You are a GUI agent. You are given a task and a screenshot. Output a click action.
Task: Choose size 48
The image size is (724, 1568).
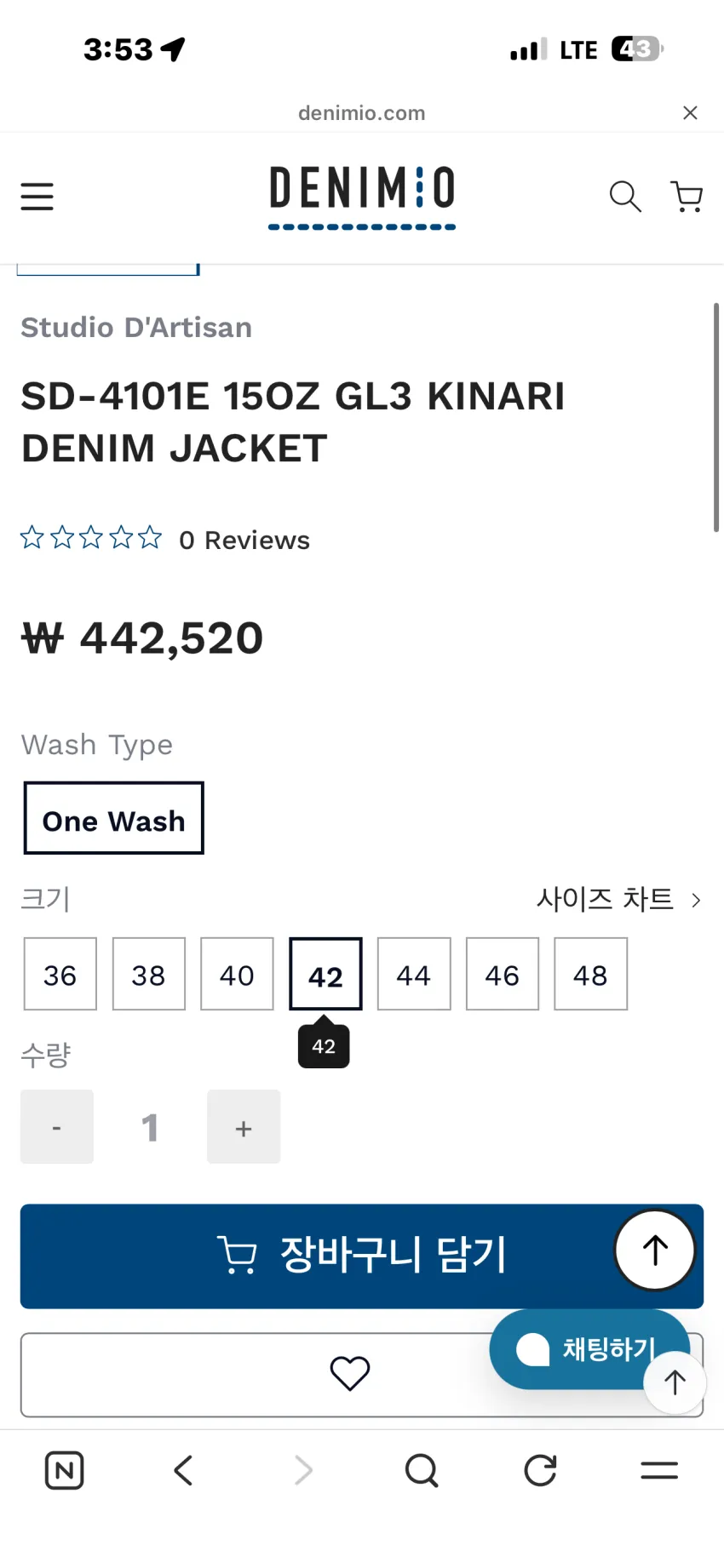coord(590,974)
